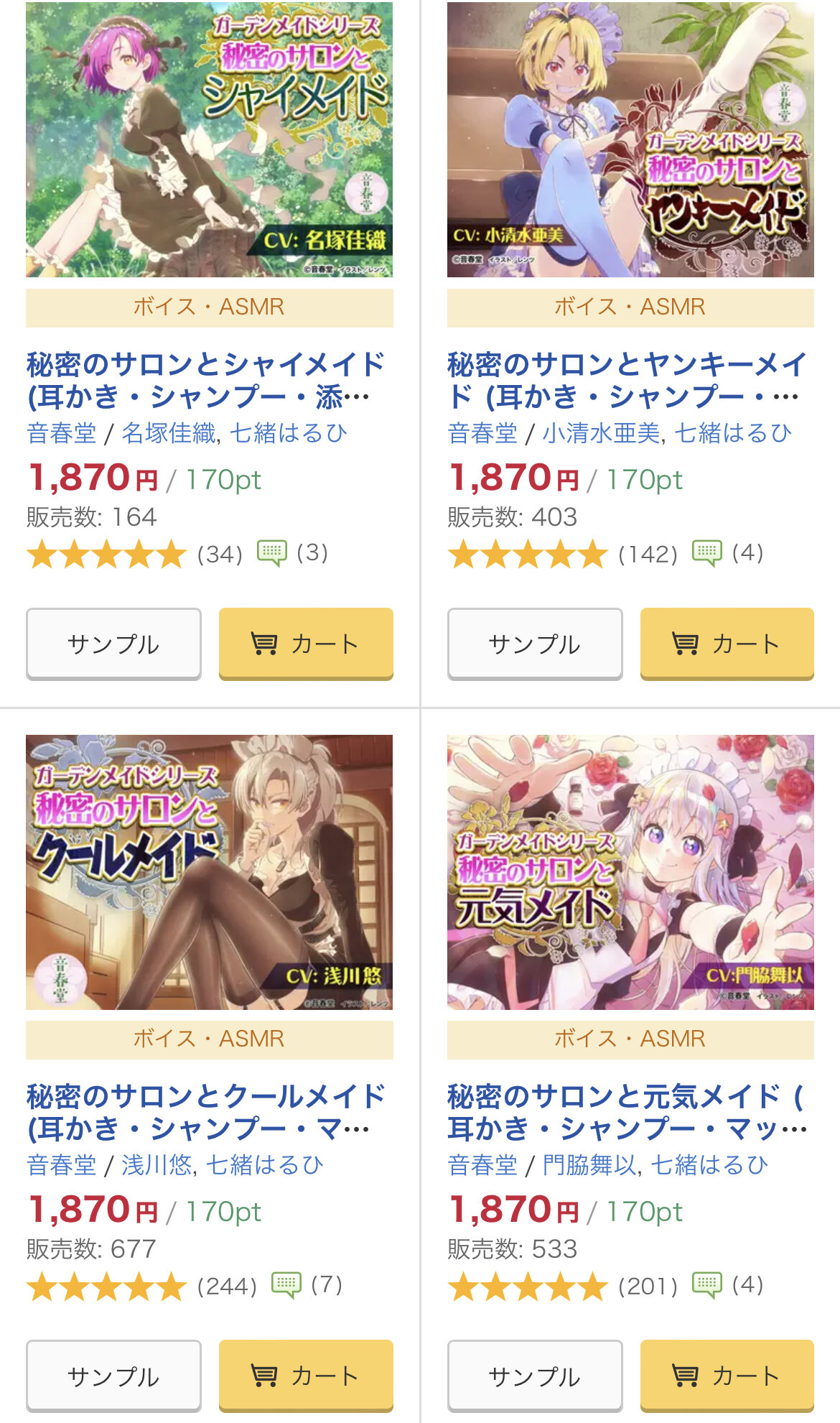View voice actor 小清水亜美 page
Screen dimensions: 840x1423
(602, 433)
